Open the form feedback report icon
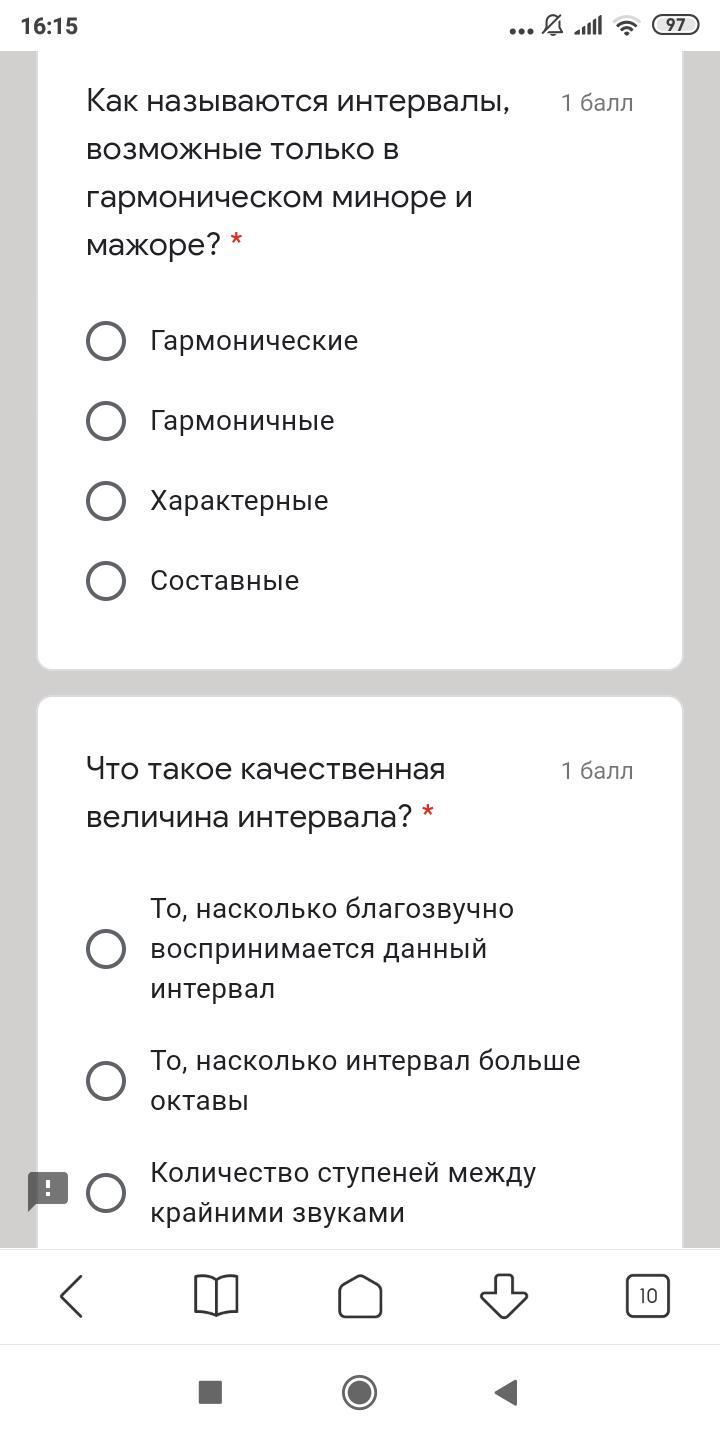This screenshot has height=1440, width=720. point(47,1190)
